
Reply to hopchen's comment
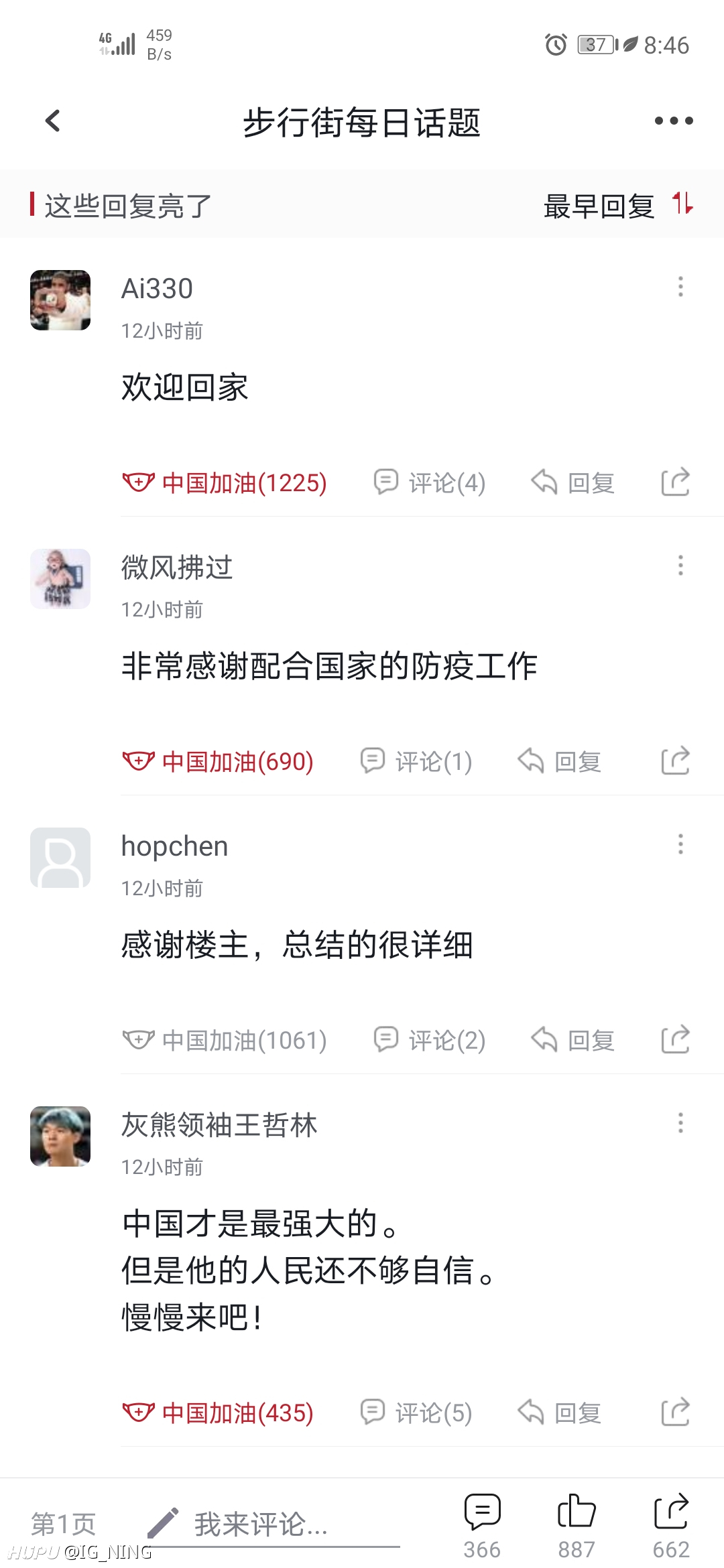click(x=572, y=1040)
